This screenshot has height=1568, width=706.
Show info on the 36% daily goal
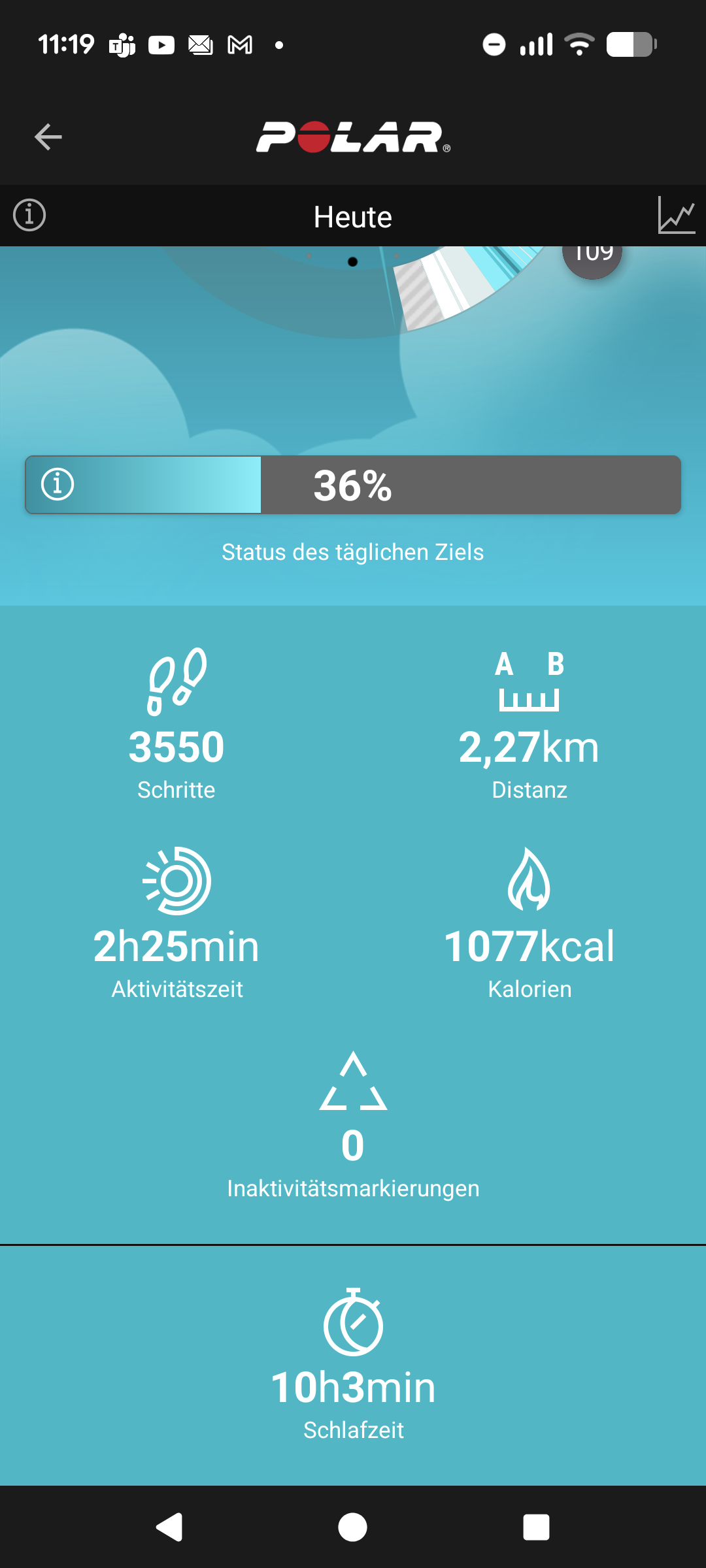(x=58, y=485)
